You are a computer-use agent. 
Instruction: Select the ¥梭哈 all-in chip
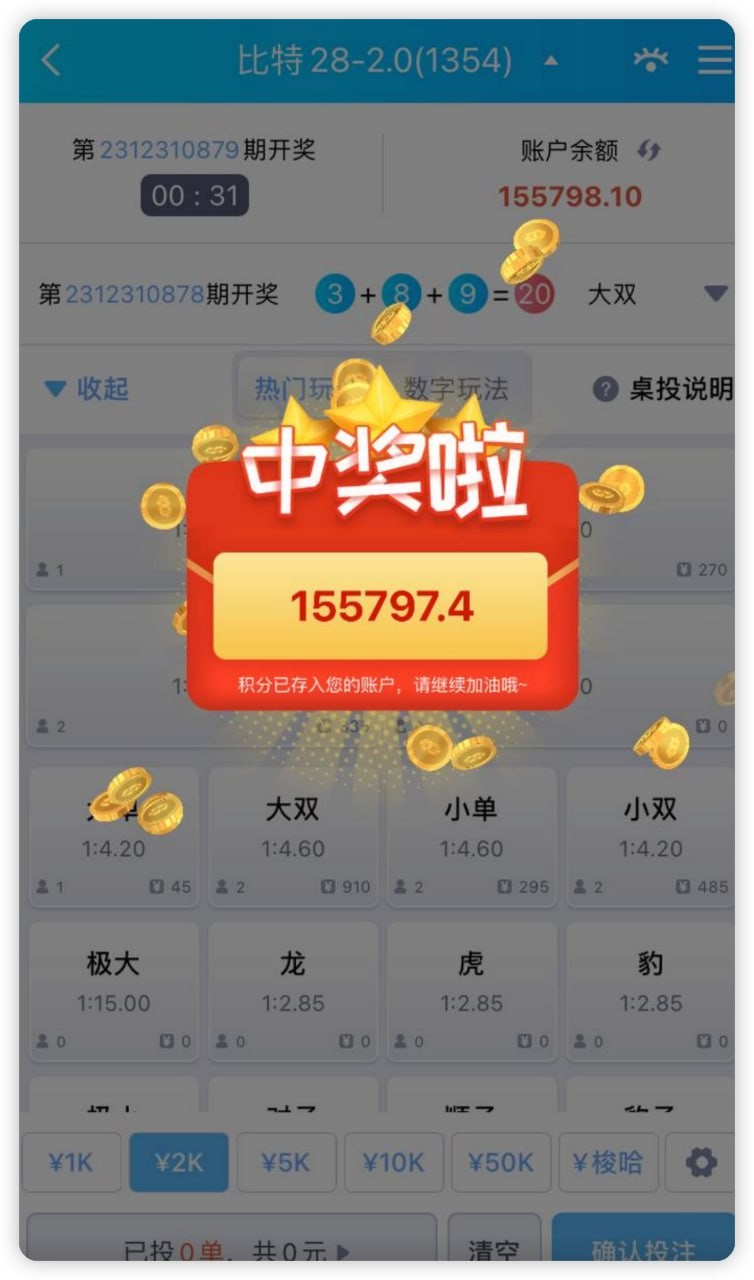click(608, 1162)
